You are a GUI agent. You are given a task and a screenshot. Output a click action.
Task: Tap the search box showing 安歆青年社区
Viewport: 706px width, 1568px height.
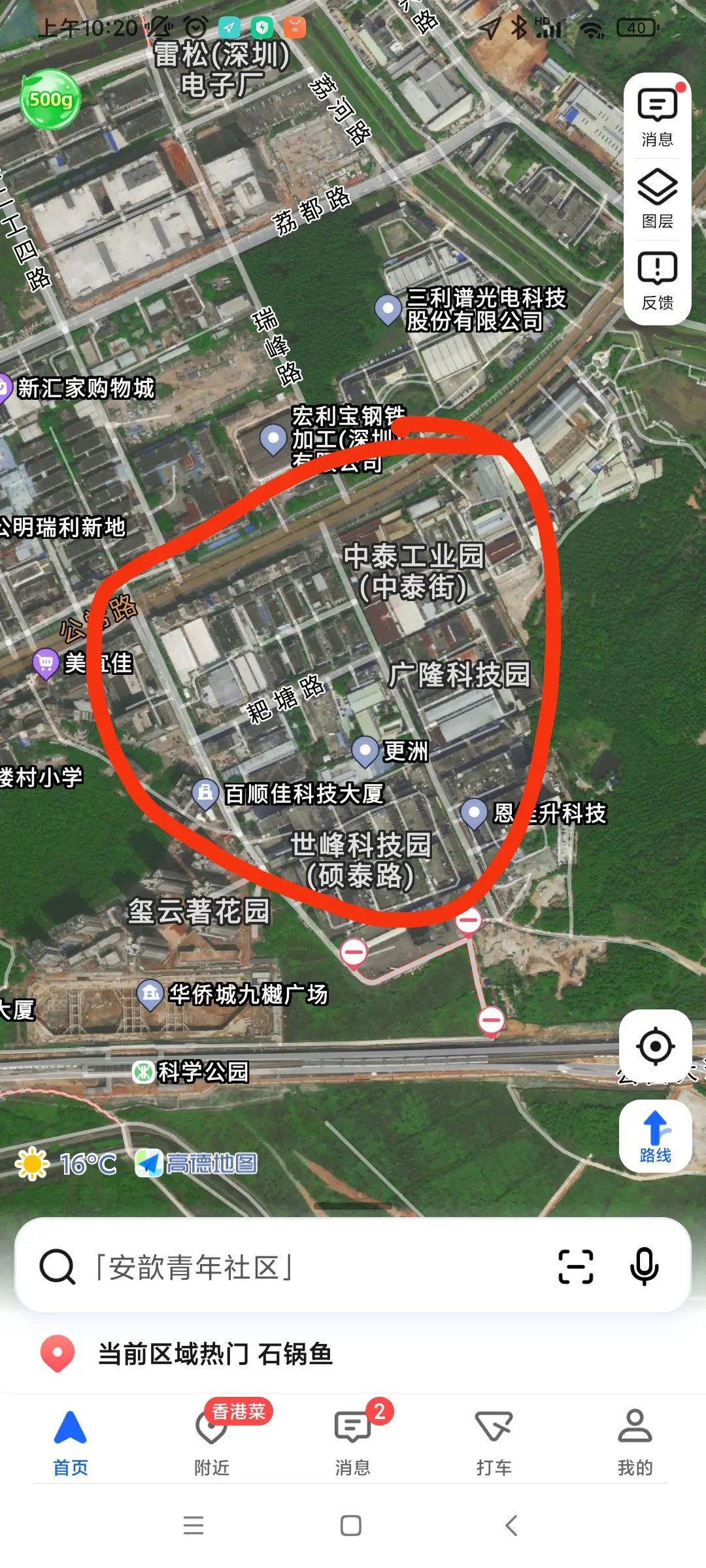[x=294, y=1267]
